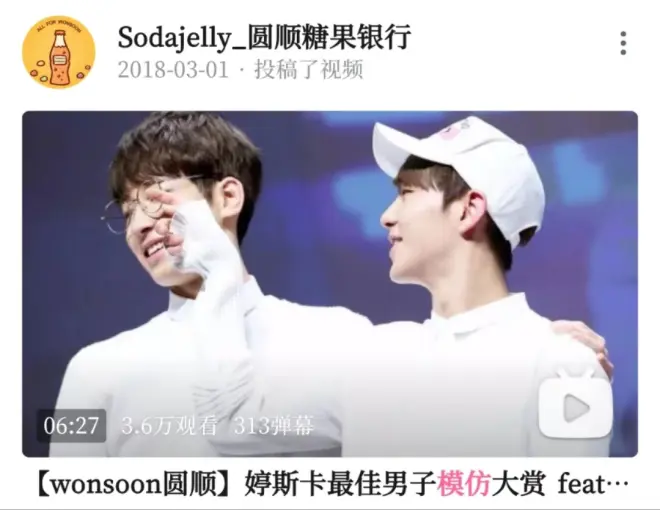The height and width of the screenshot is (510, 660).
Task: Open Sodajelly's avatar profile picture
Action: coord(58,52)
